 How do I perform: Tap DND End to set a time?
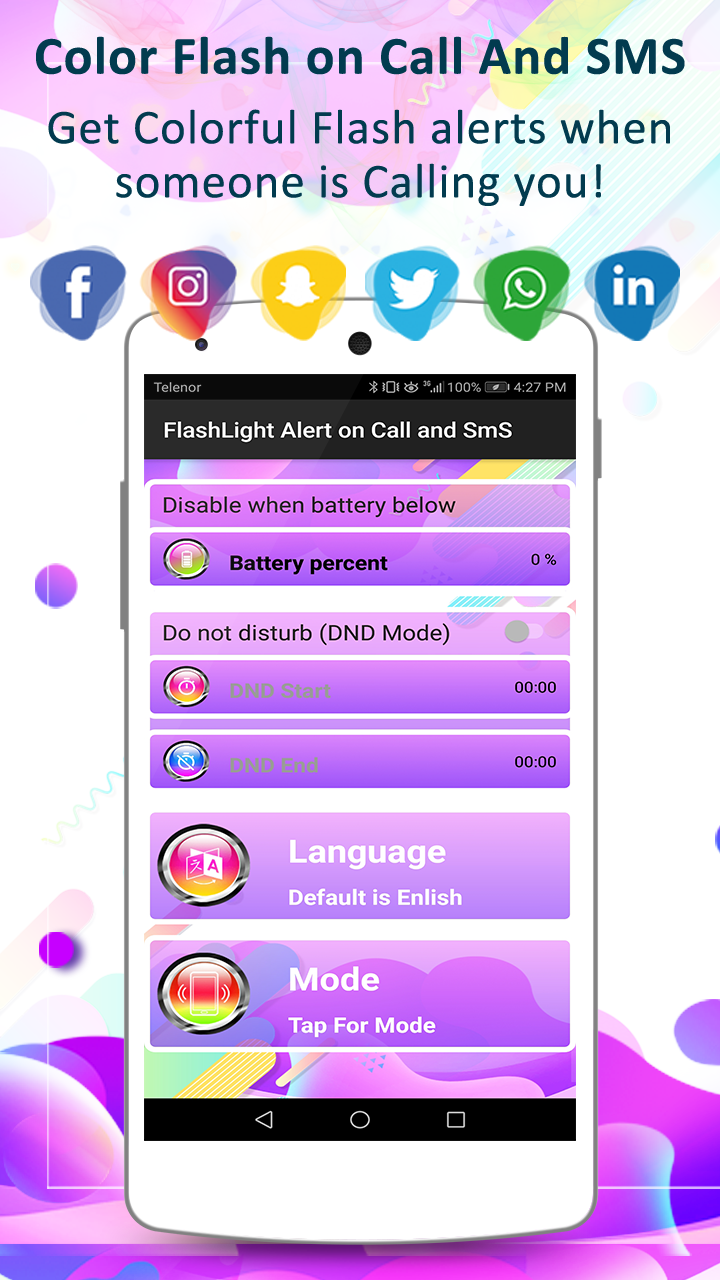(x=360, y=761)
